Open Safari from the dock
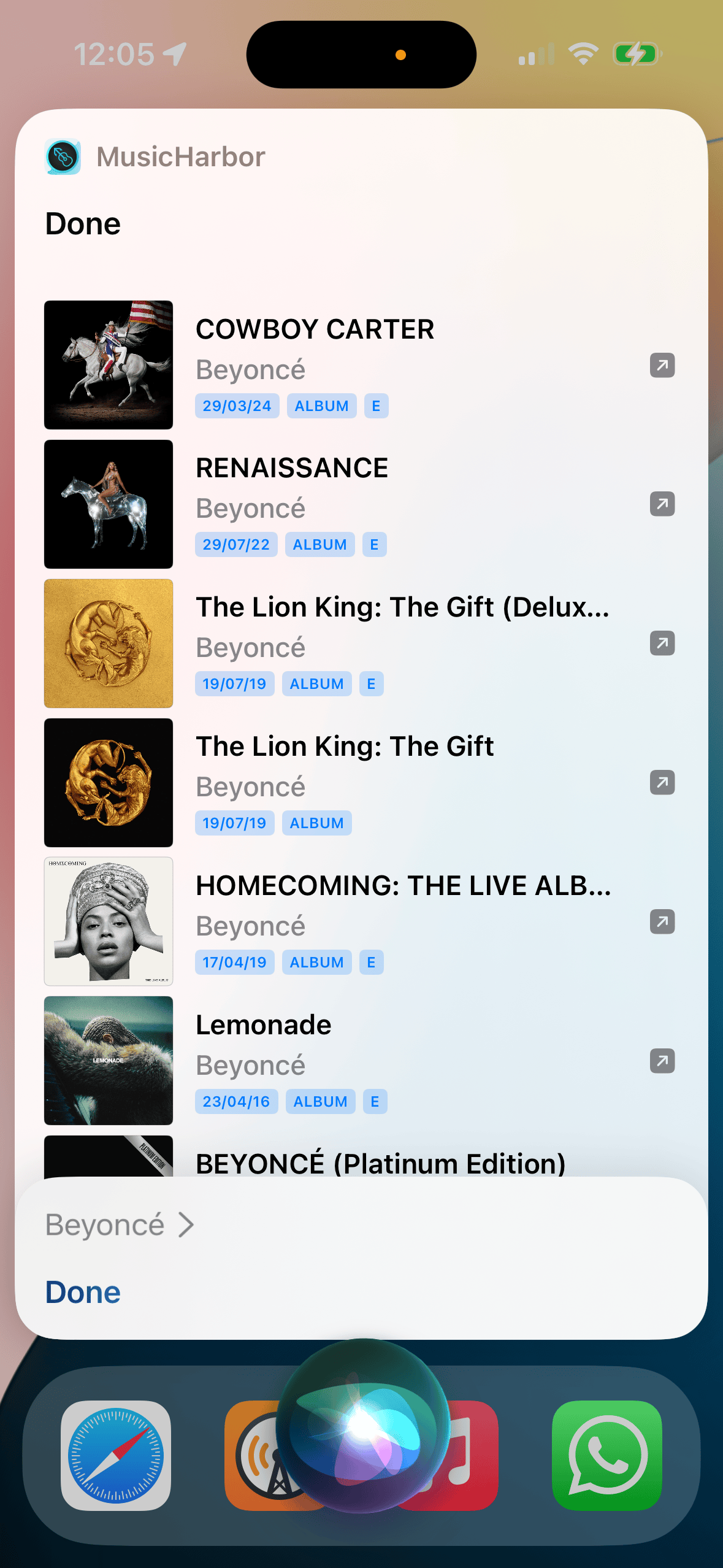The width and height of the screenshot is (723, 1568). (116, 1455)
